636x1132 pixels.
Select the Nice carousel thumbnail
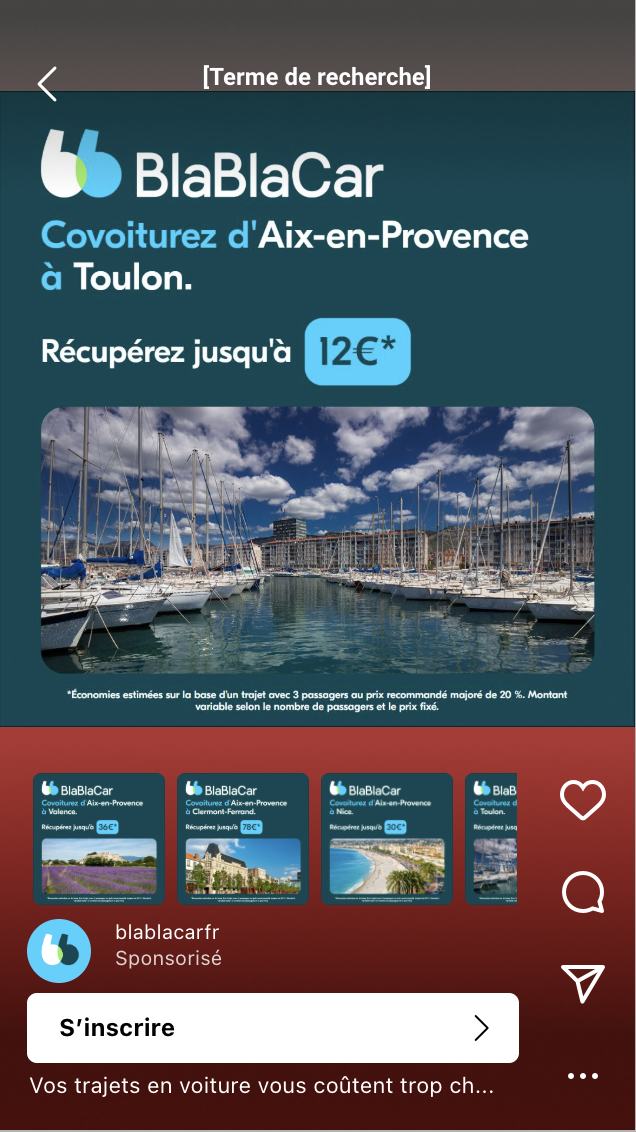point(387,839)
